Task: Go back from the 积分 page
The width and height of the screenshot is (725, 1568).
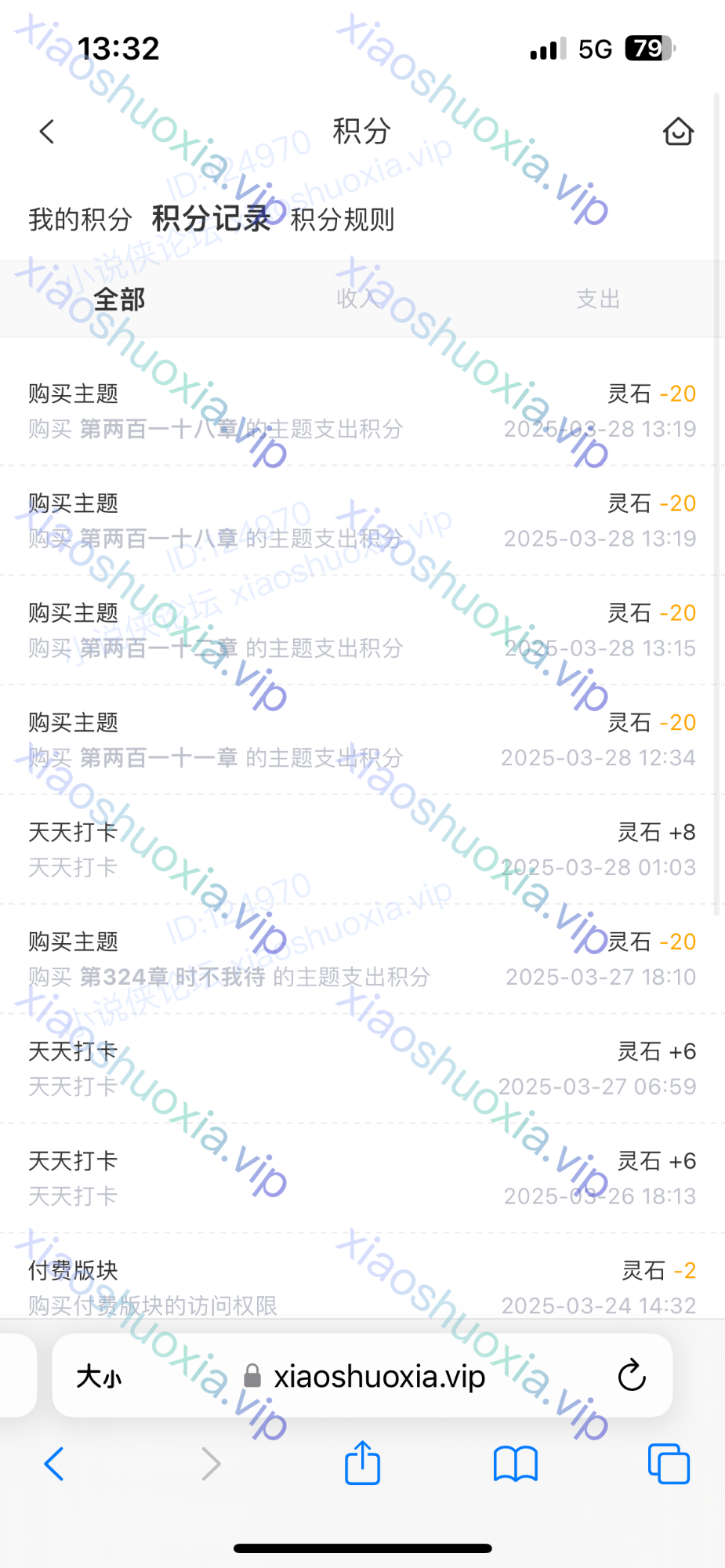Action: [47, 132]
